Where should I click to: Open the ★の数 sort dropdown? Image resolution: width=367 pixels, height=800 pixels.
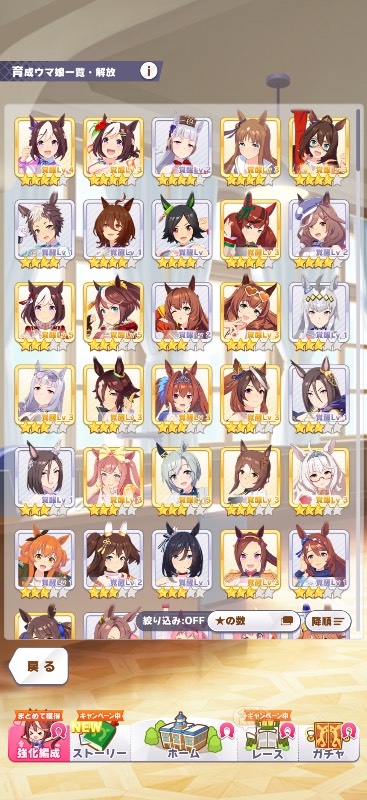[254, 621]
